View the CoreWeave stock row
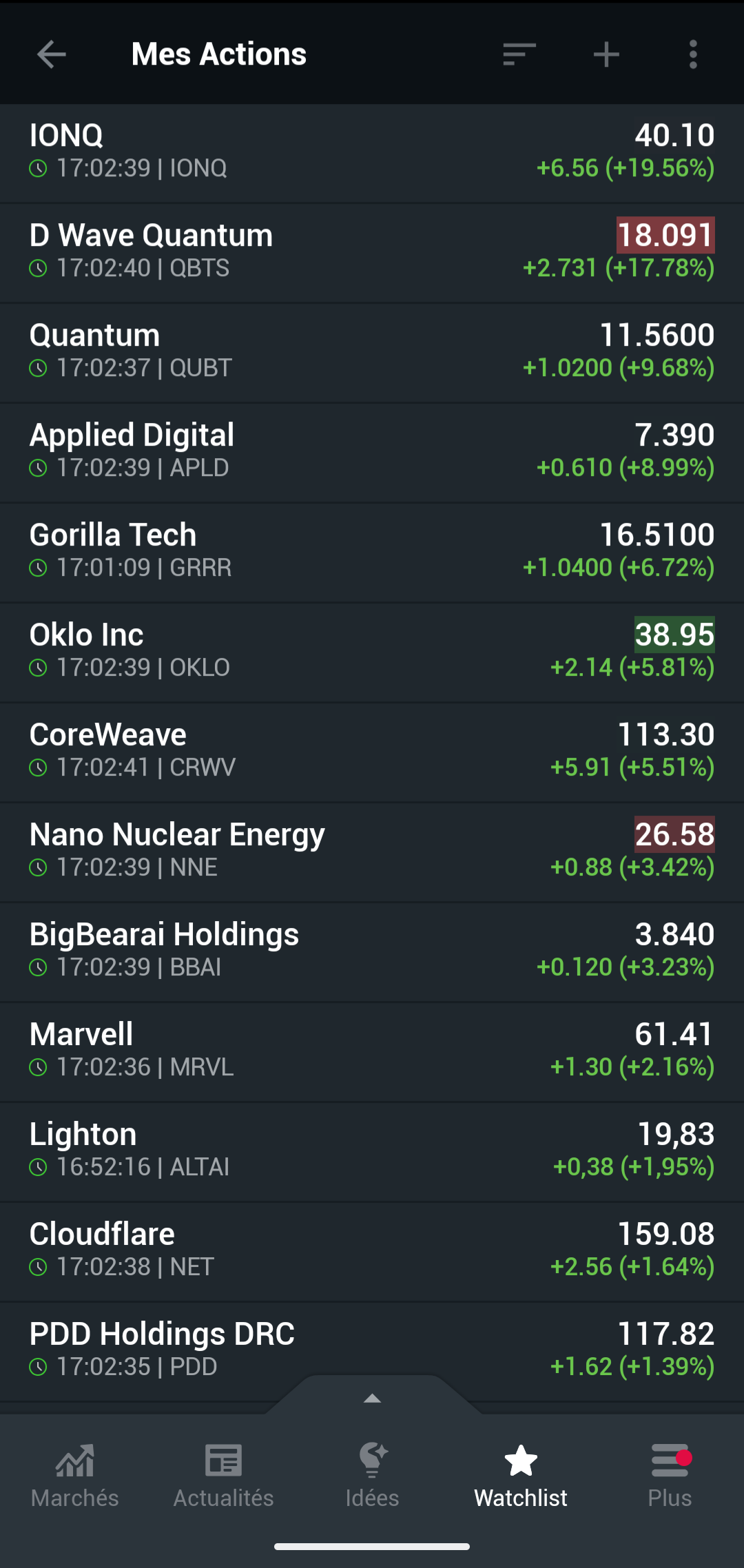 [x=372, y=753]
